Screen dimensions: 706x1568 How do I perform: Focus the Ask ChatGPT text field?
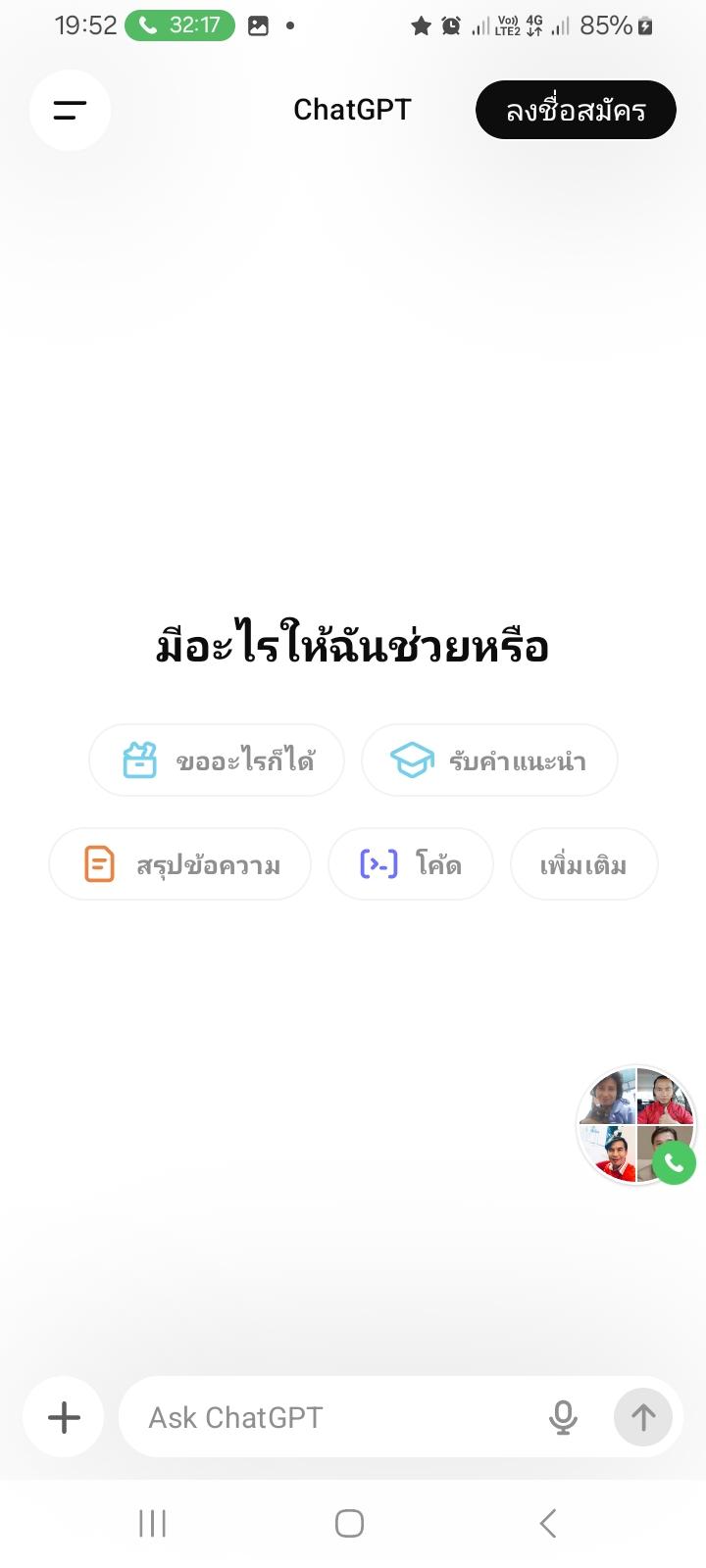pyautogui.click(x=333, y=1417)
